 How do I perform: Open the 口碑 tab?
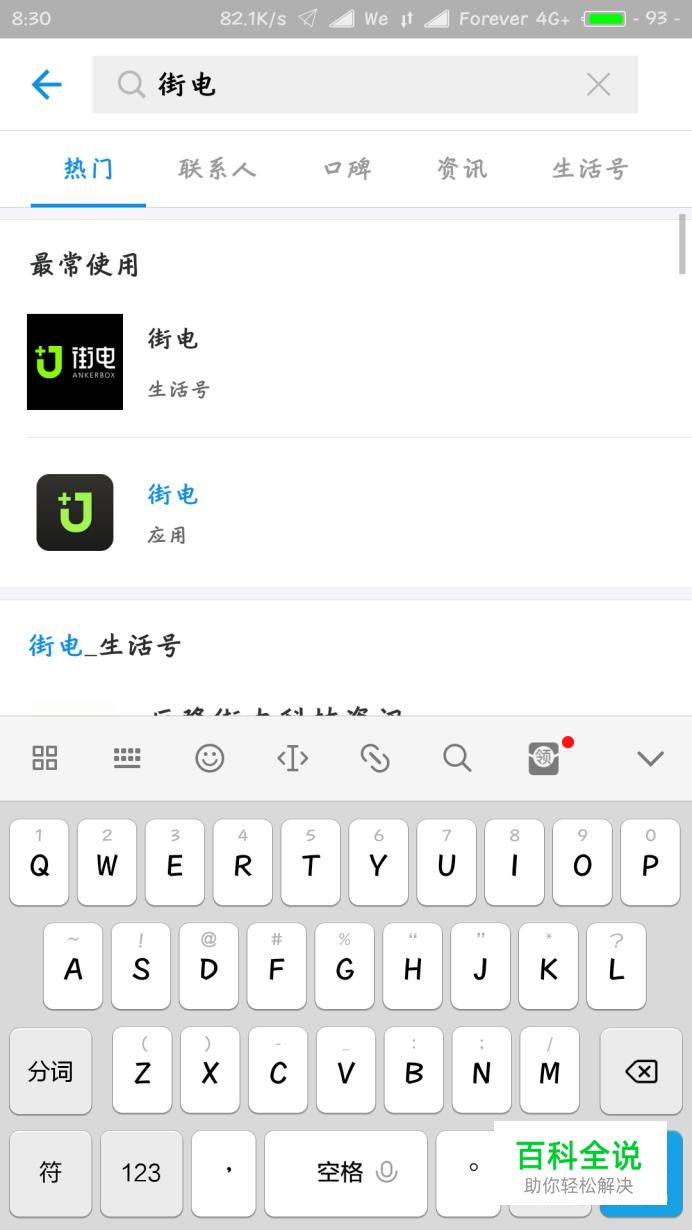tap(348, 169)
